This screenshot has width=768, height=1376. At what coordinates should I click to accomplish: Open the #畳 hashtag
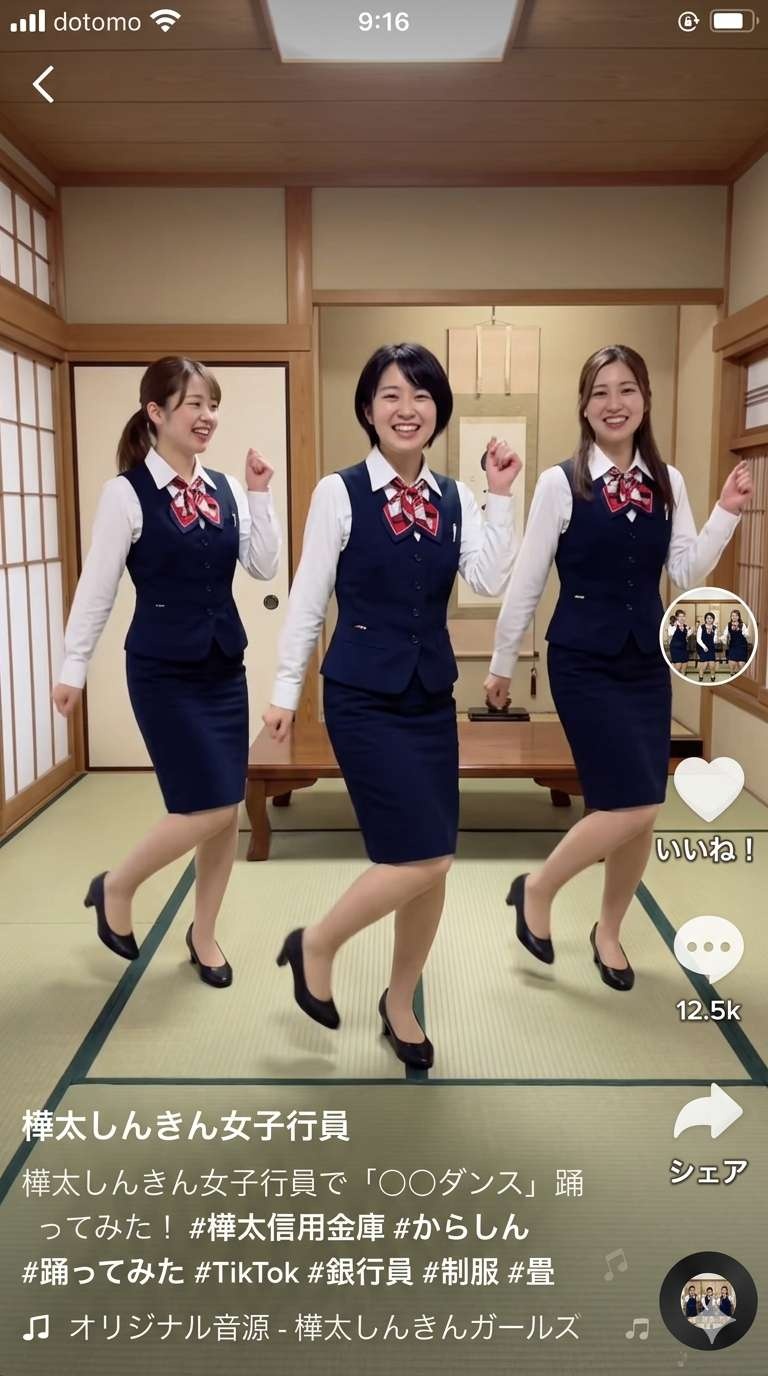click(531, 1272)
